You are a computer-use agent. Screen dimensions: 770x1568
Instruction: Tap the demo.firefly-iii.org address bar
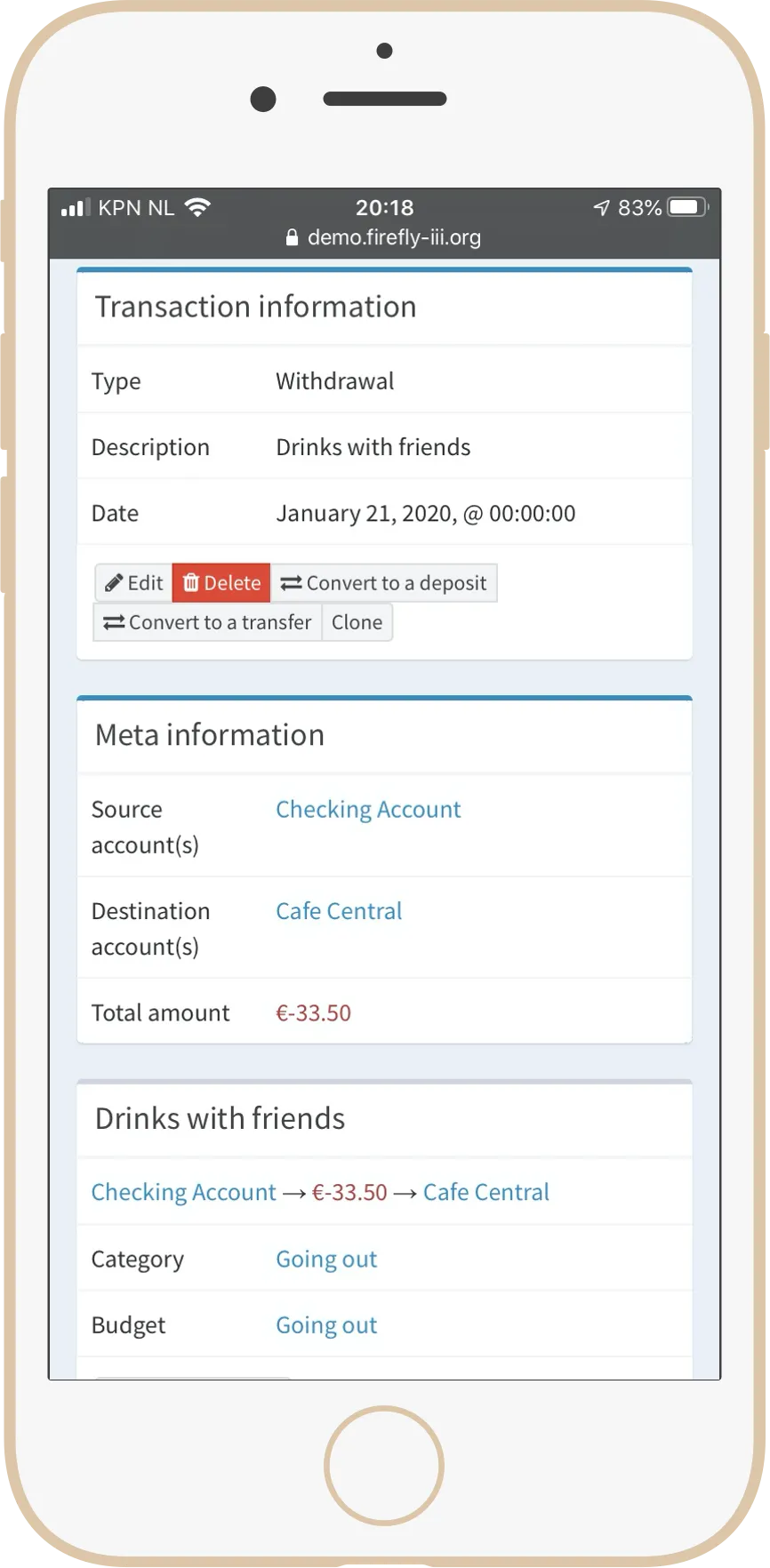(394, 236)
